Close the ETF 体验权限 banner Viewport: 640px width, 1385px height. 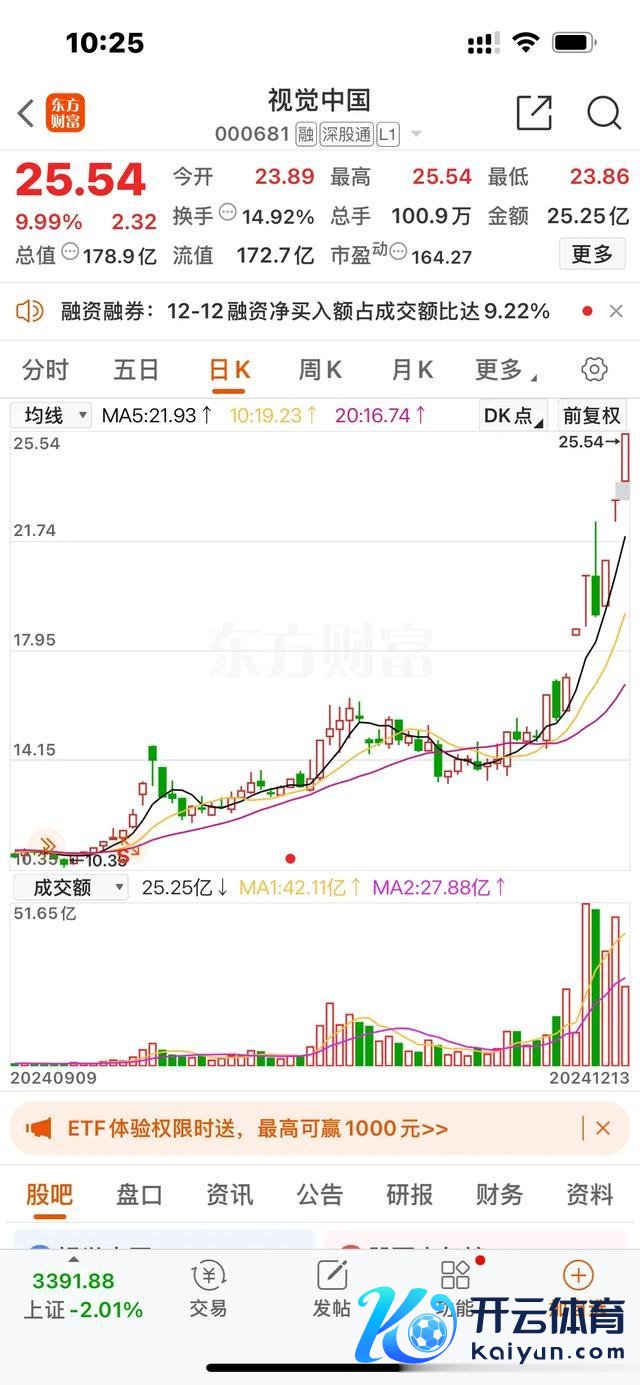tap(603, 1128)
